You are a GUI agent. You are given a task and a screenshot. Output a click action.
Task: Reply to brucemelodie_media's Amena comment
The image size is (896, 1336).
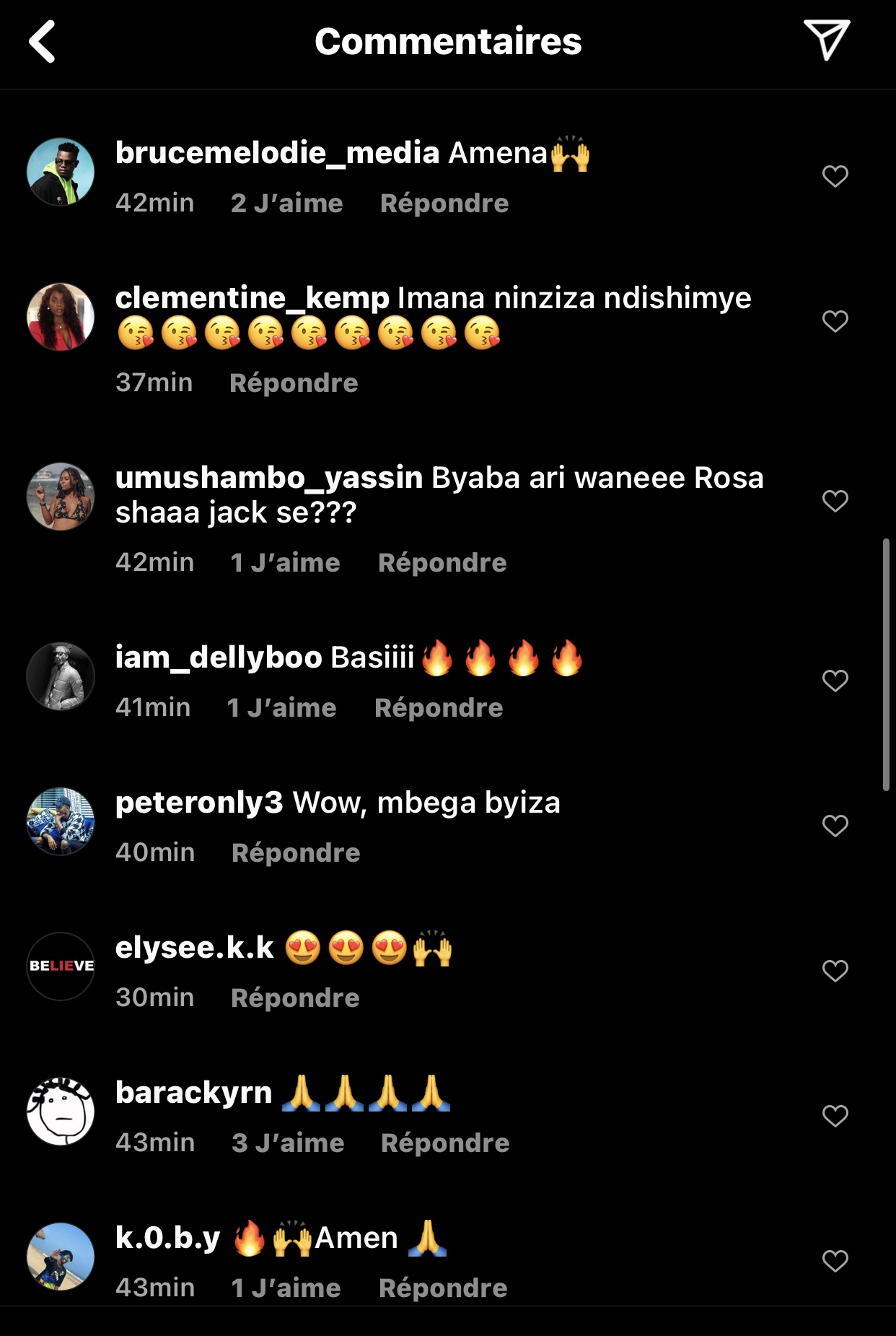444,204
